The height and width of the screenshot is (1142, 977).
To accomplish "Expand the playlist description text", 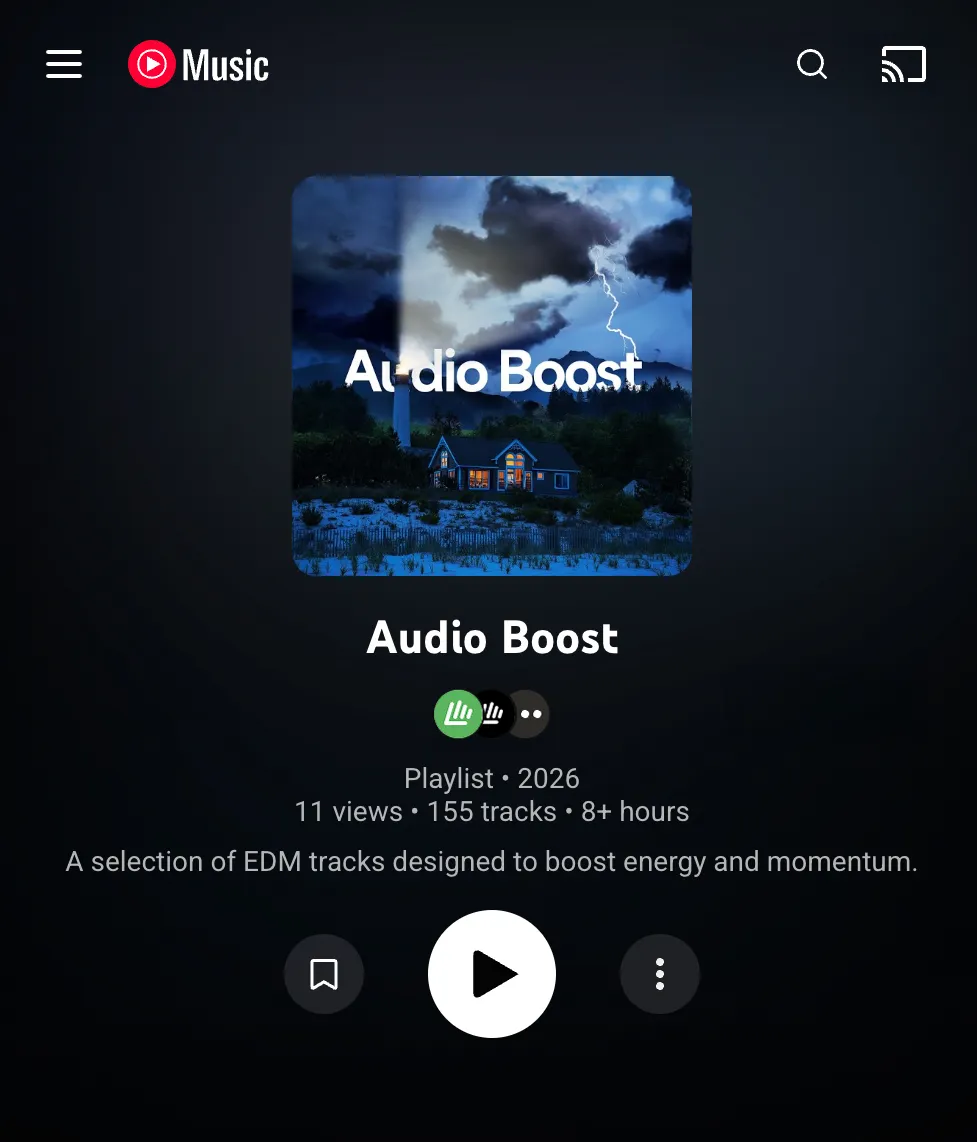I will pos(491,861).
